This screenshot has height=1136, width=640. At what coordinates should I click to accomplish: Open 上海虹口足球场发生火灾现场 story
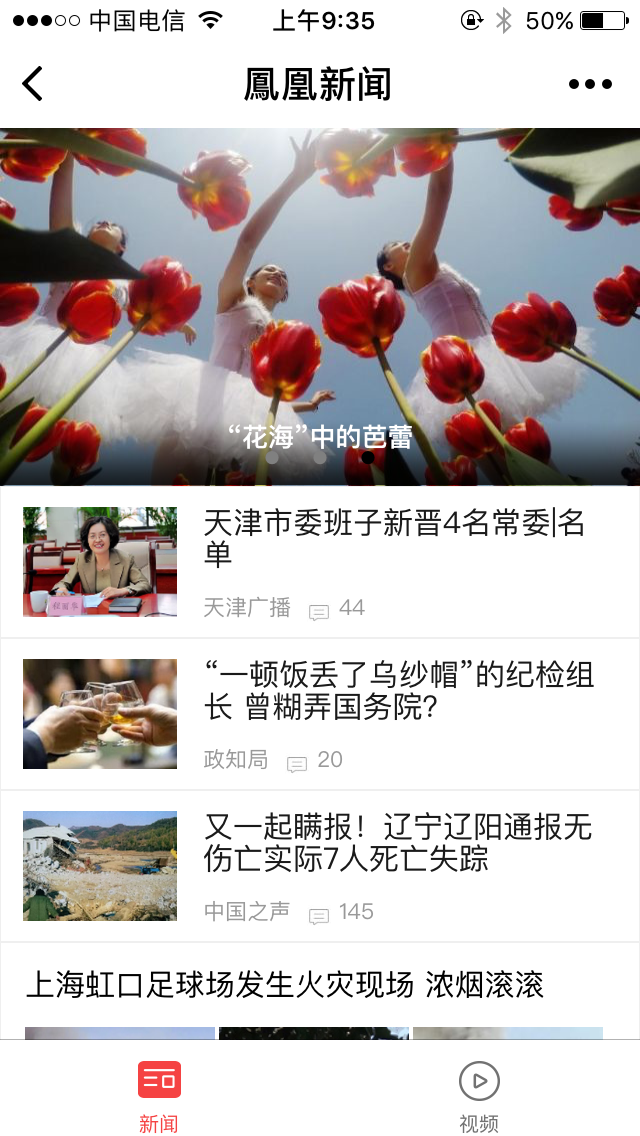click(285, 985)
